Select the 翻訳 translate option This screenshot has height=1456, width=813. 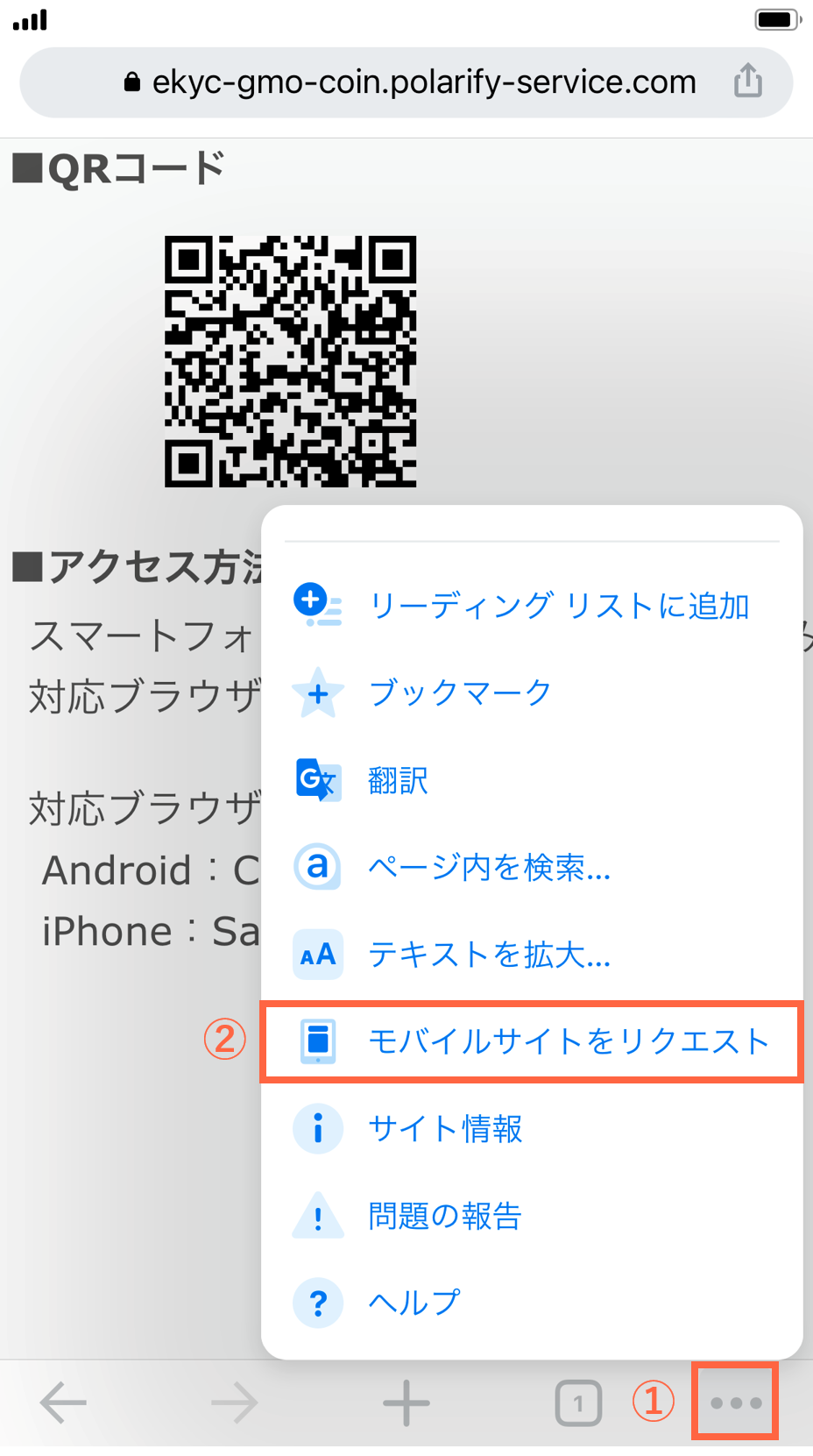click(532, 780)
